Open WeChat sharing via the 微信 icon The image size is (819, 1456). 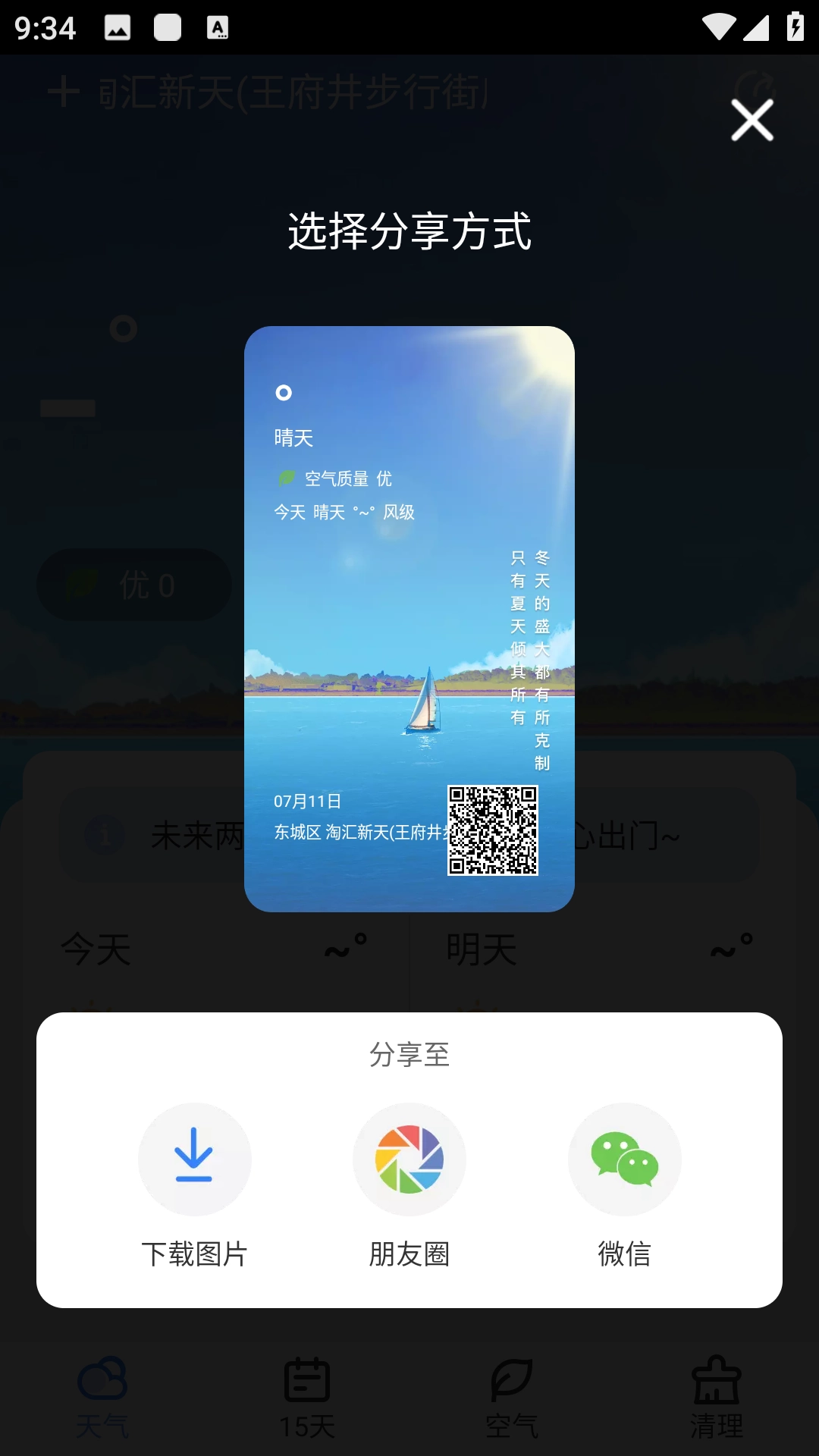(x=624, y=1159)
